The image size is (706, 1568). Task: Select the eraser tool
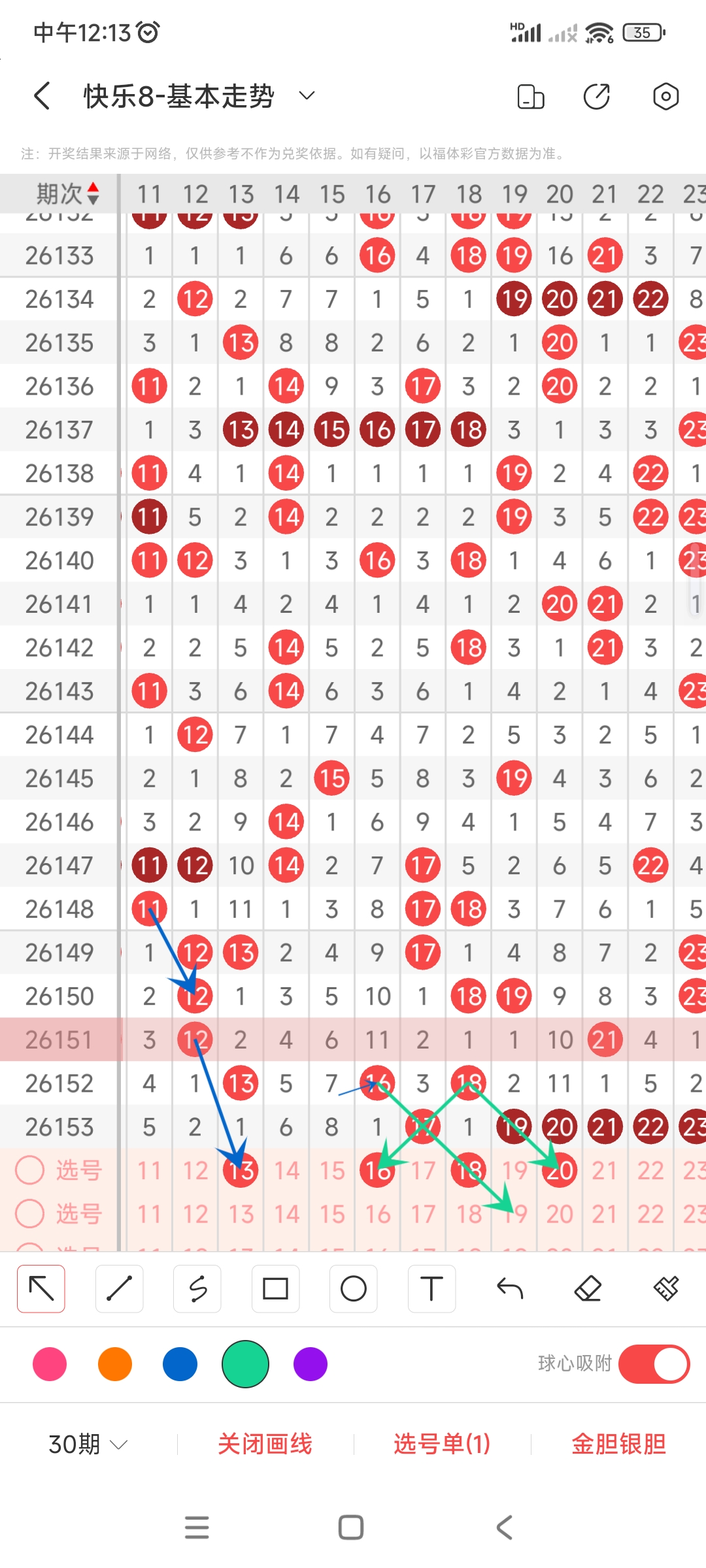point(588,1289)
